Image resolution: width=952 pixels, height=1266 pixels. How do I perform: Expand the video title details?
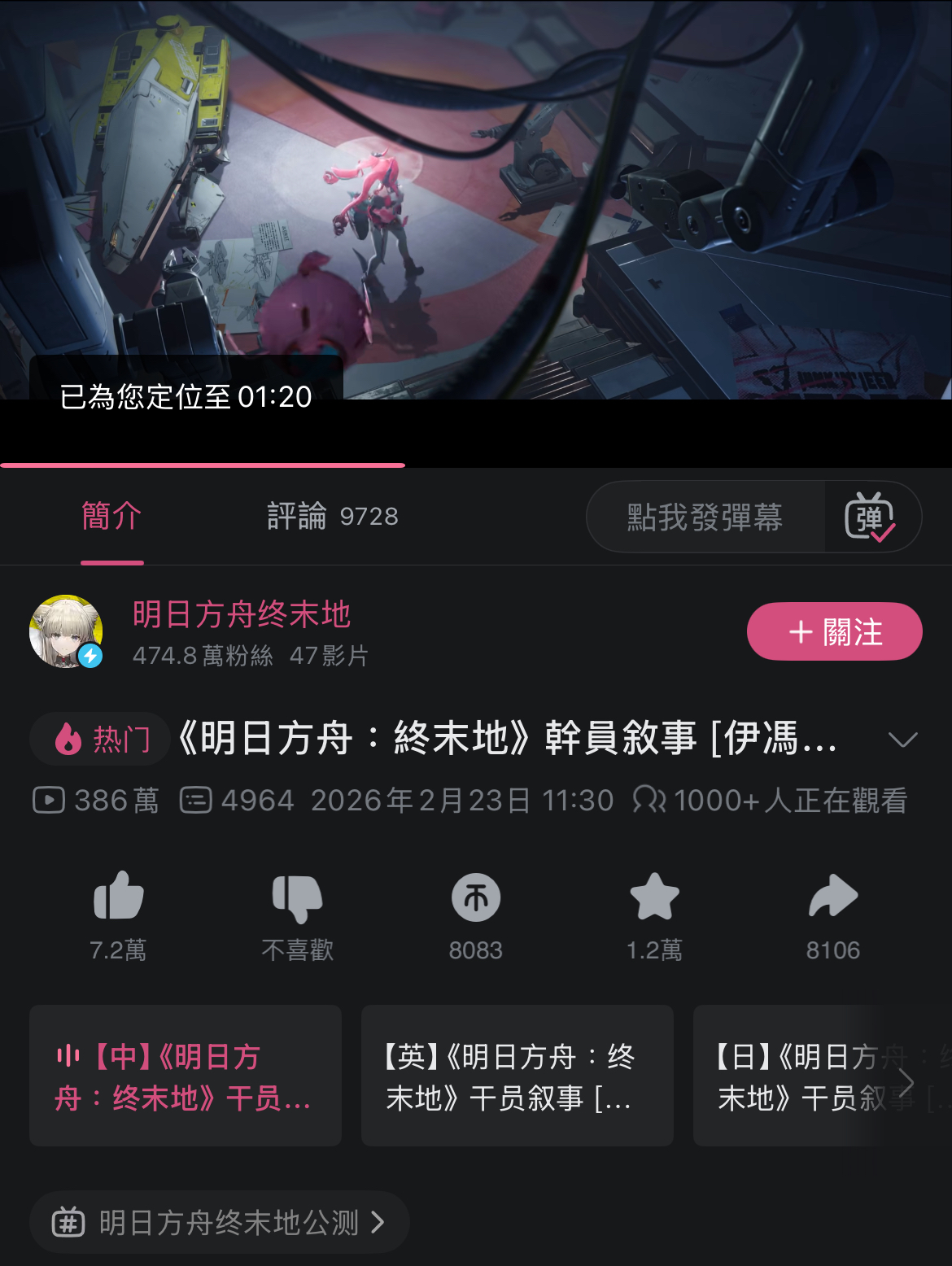pyautogui.click(x=902, y=739)
